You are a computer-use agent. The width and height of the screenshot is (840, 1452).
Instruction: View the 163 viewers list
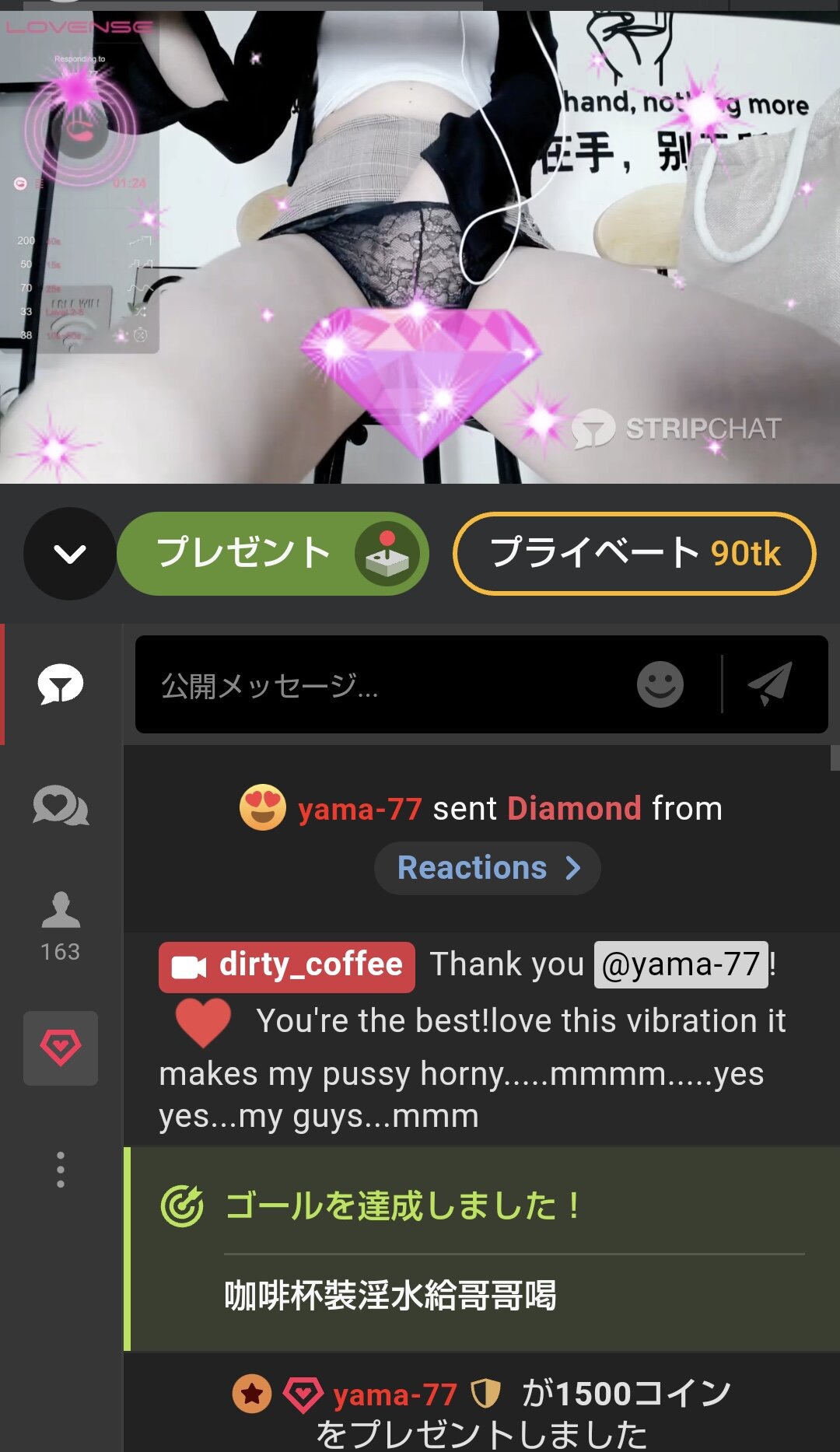[x=61, y=926]
